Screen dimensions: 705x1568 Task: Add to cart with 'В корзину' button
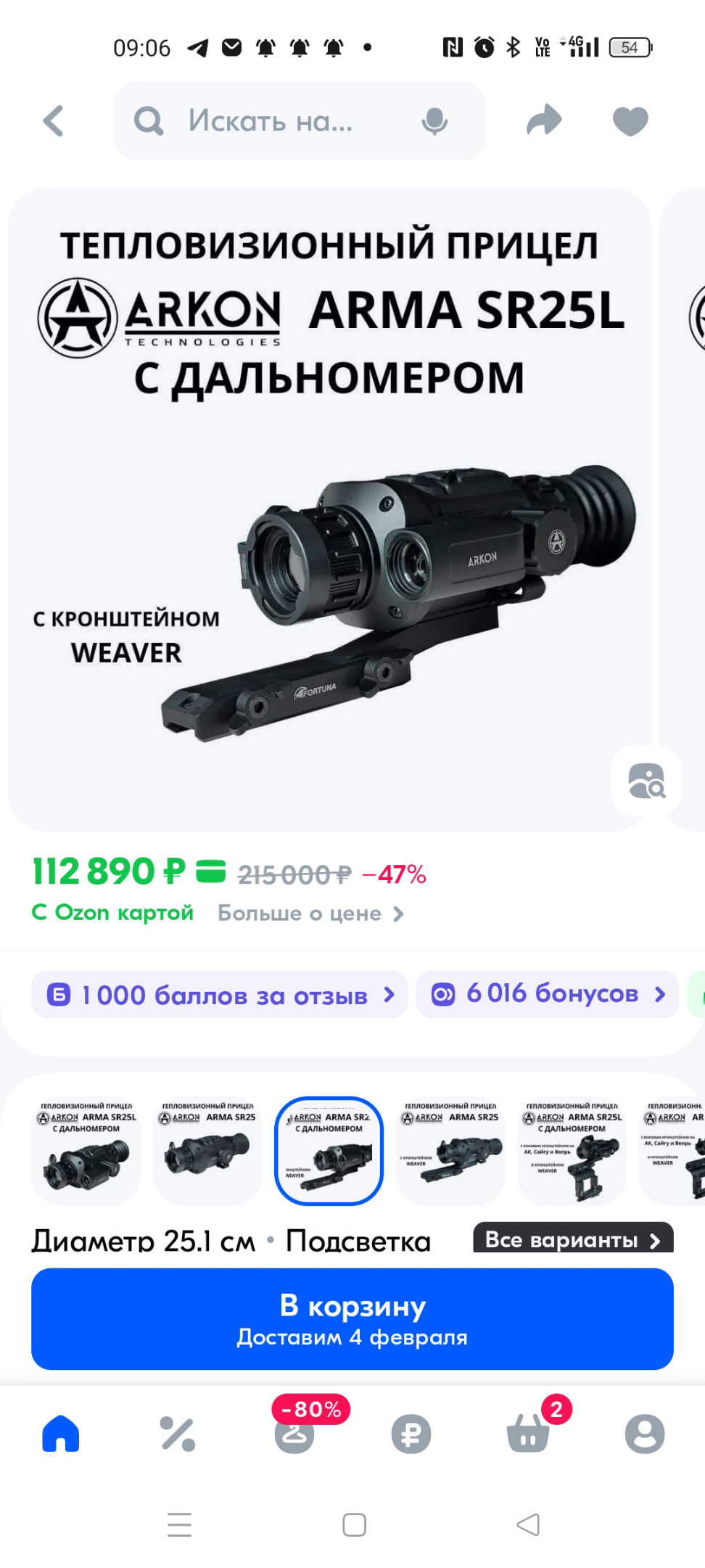(x=352, y=1318)
